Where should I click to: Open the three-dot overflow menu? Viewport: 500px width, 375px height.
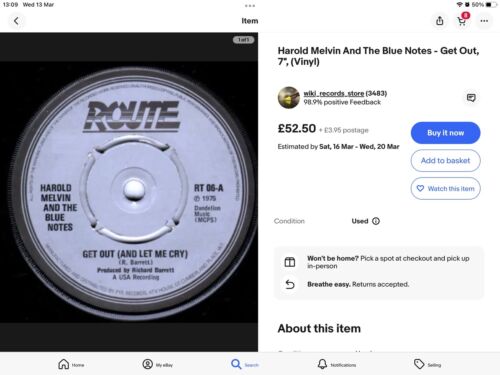[x=484, y=21]
